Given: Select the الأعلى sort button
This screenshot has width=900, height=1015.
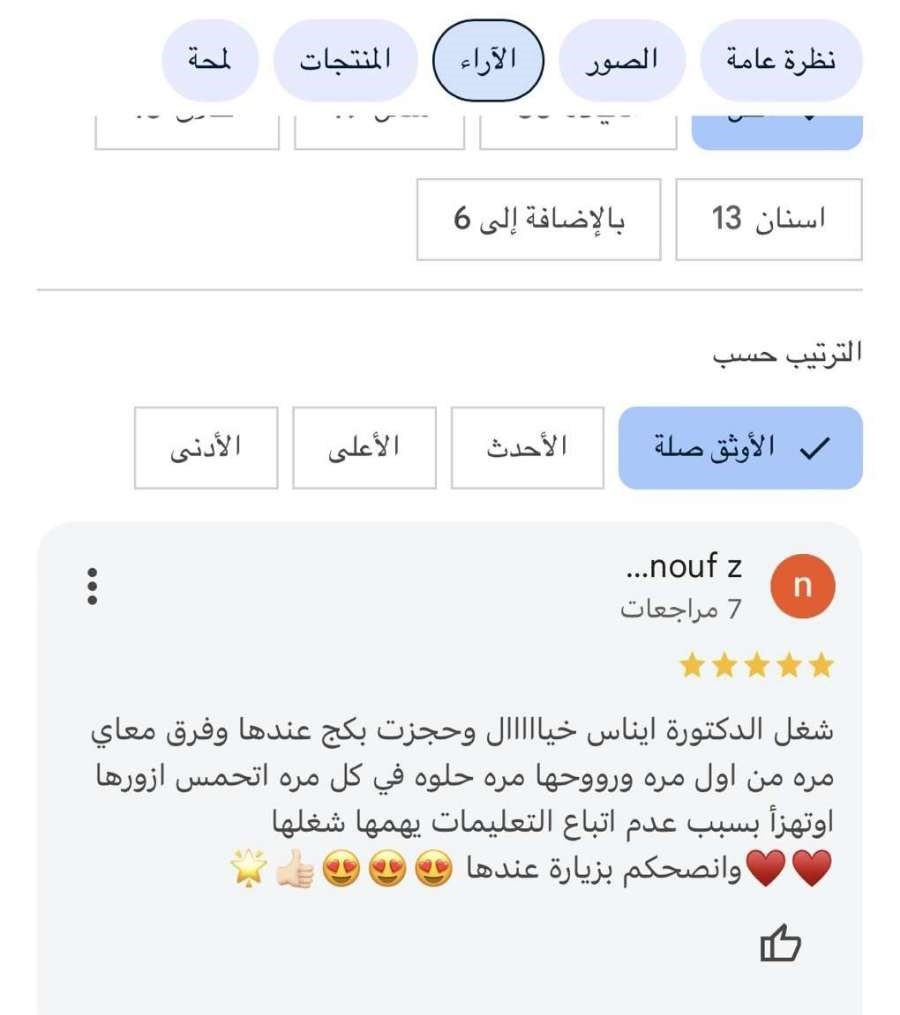Looking at the screenshot, I should (365, 447).
